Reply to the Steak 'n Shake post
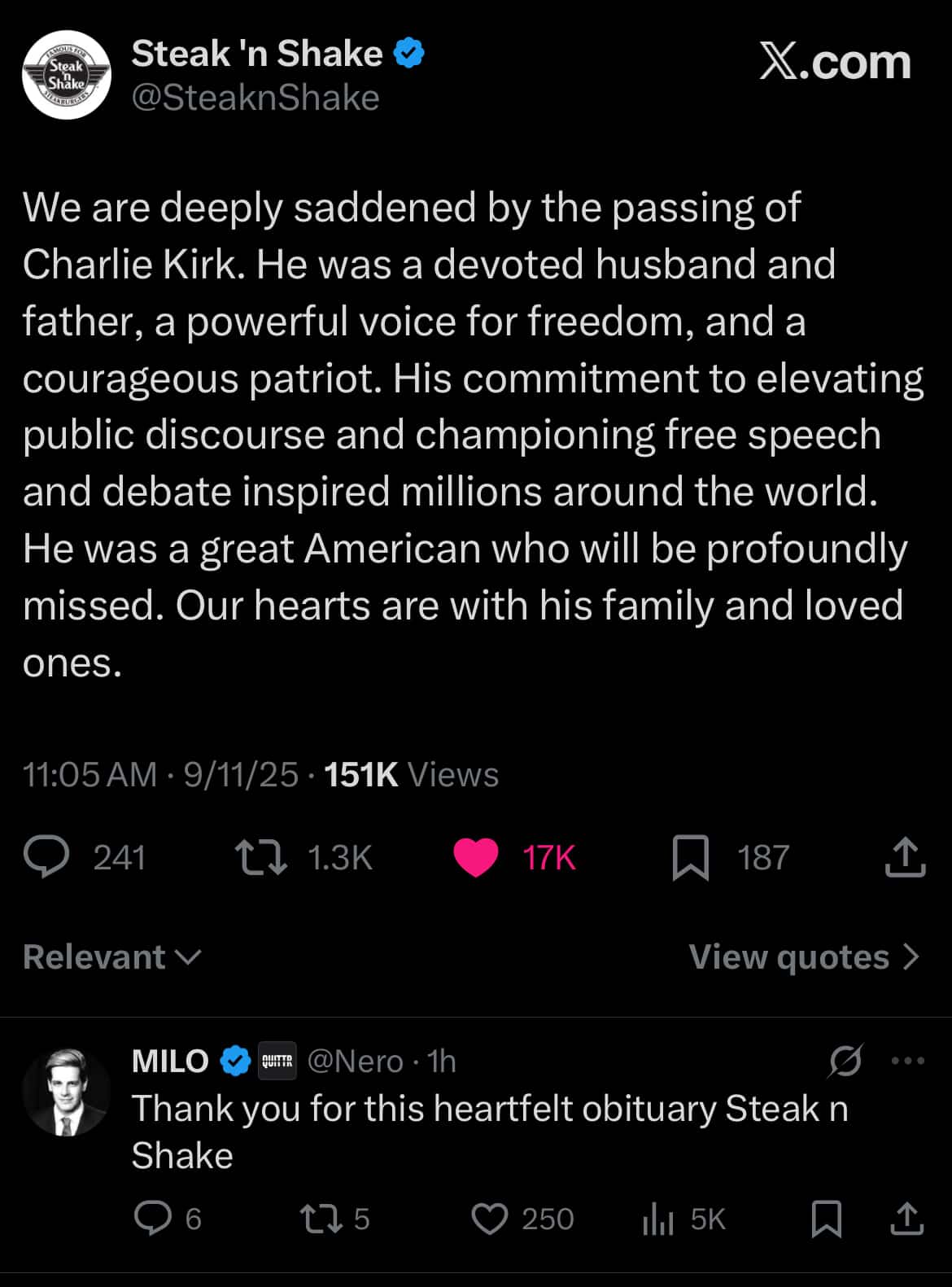The image size is (952, 1287). [46, 857]
